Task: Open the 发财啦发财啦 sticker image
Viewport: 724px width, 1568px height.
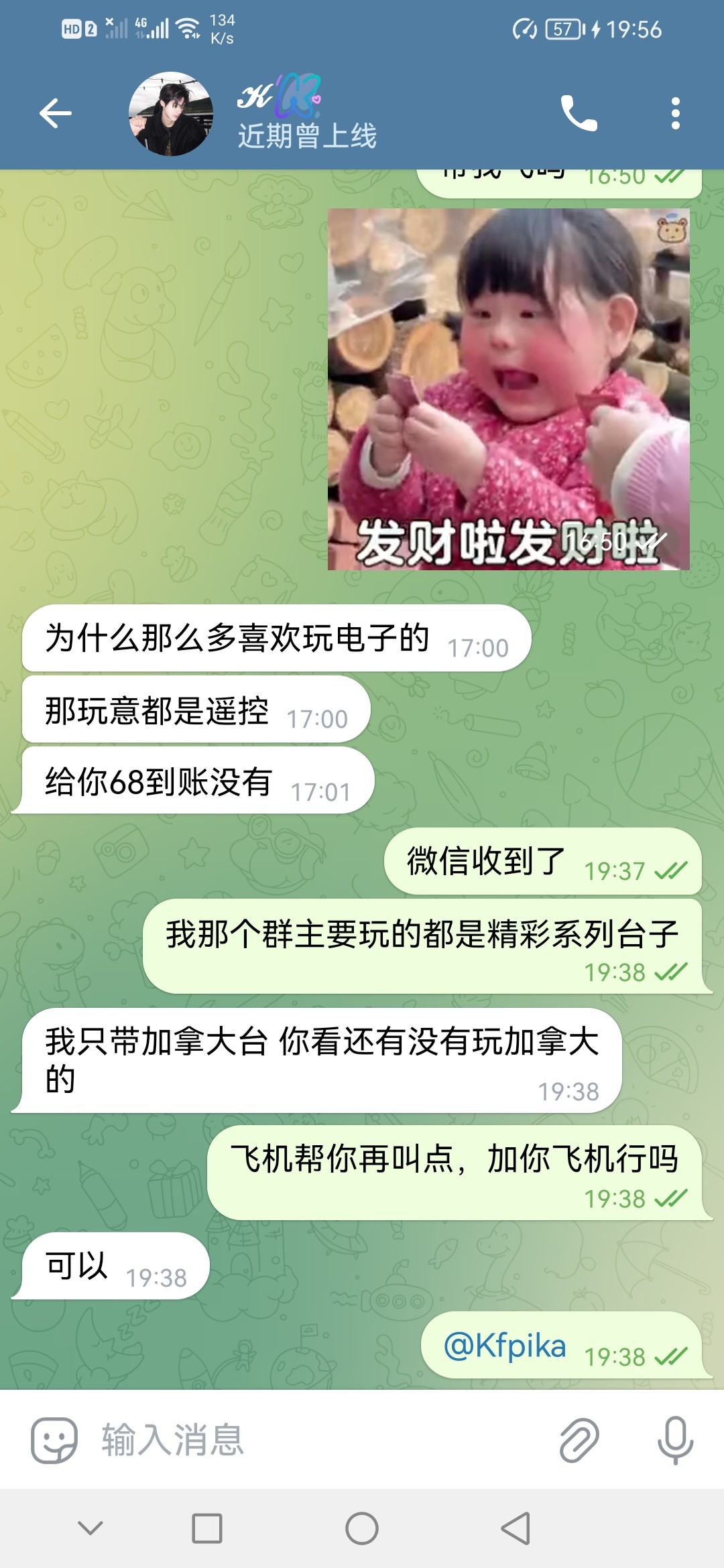Action: [508, 389]
